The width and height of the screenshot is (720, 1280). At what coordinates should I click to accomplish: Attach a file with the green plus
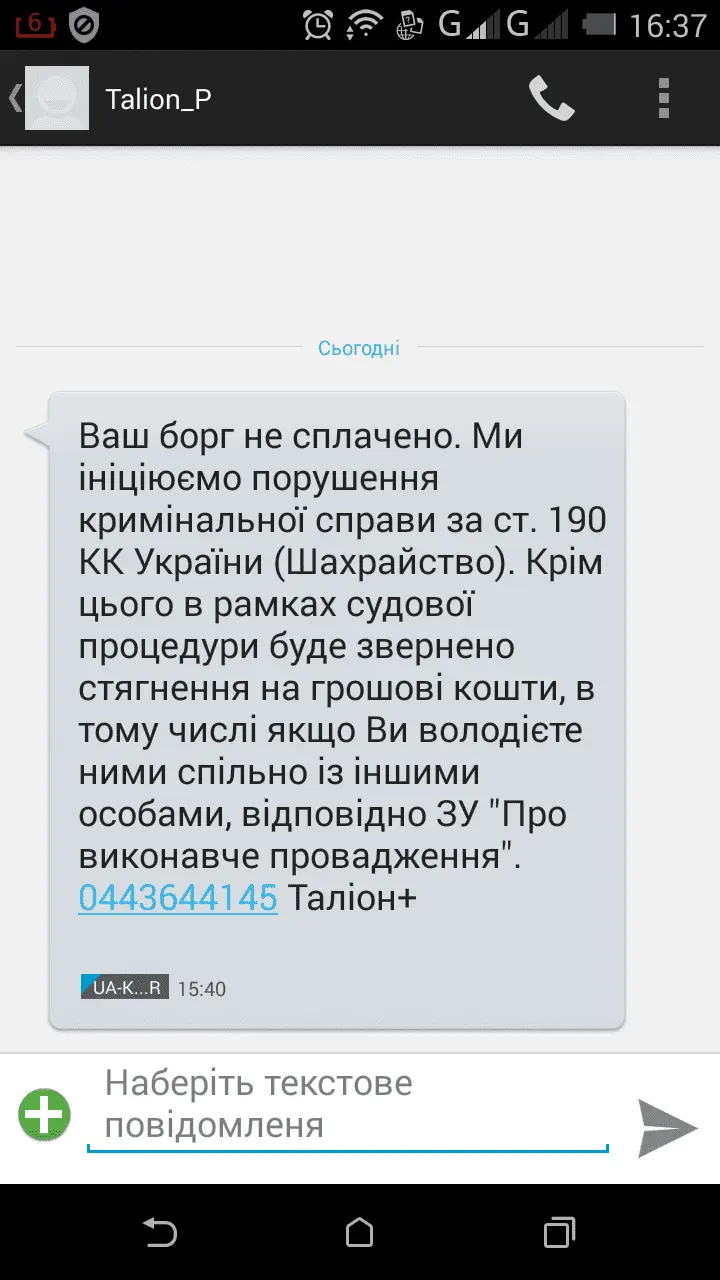[44, 1115]
